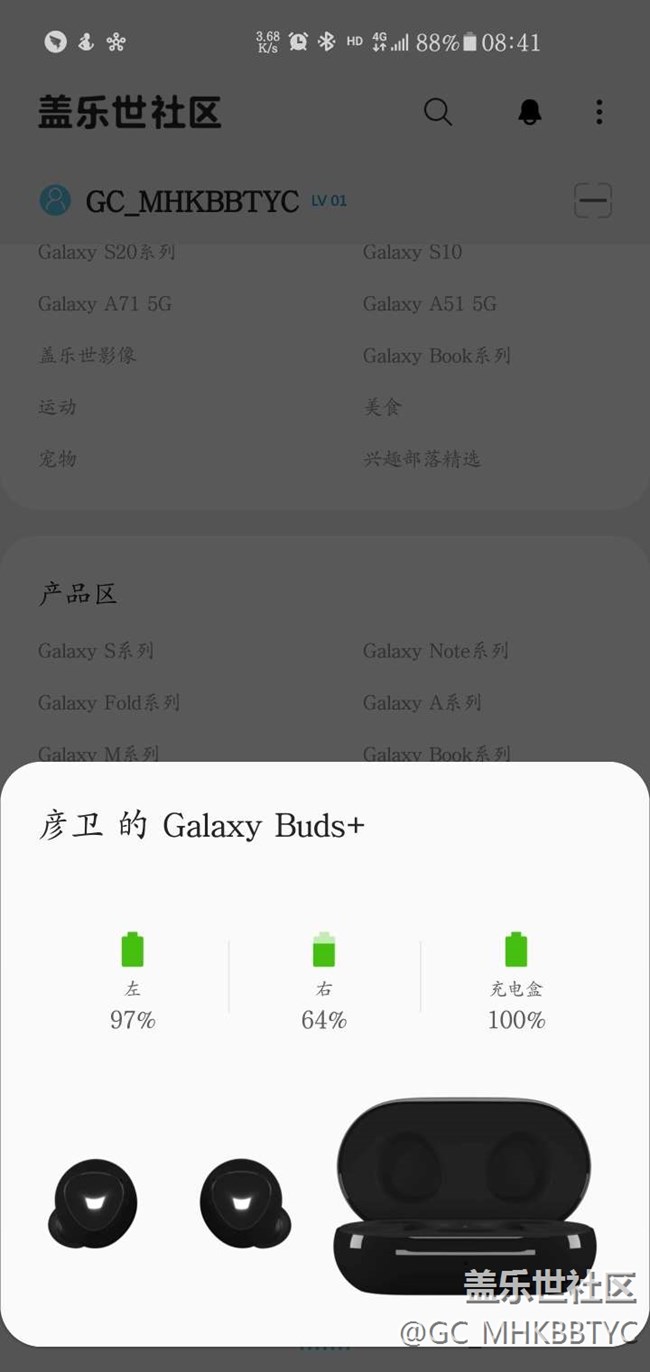Open the Galaxy Fold系列 product board
The image size is (650, 1372).
point(109,703)
